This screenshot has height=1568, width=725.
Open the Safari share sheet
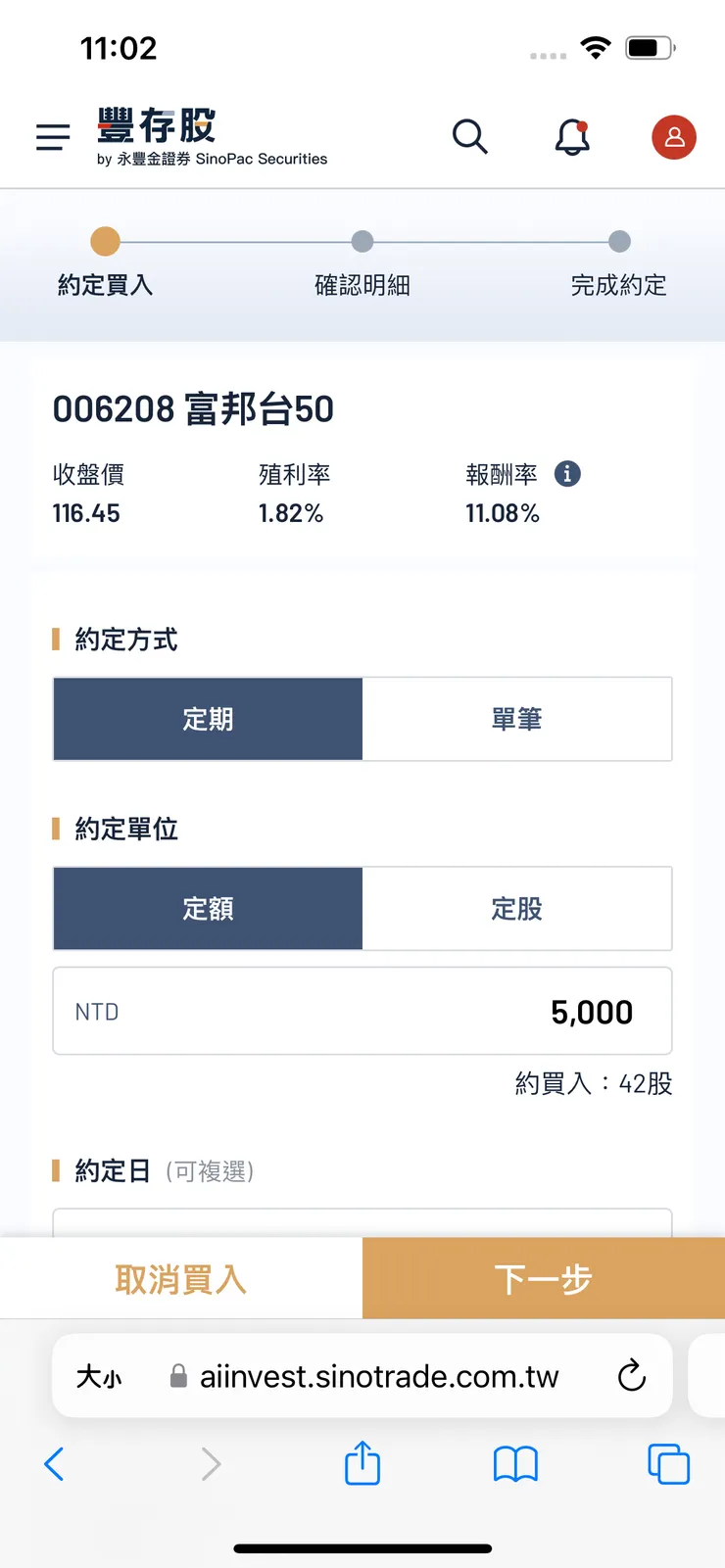(362, 1463)
